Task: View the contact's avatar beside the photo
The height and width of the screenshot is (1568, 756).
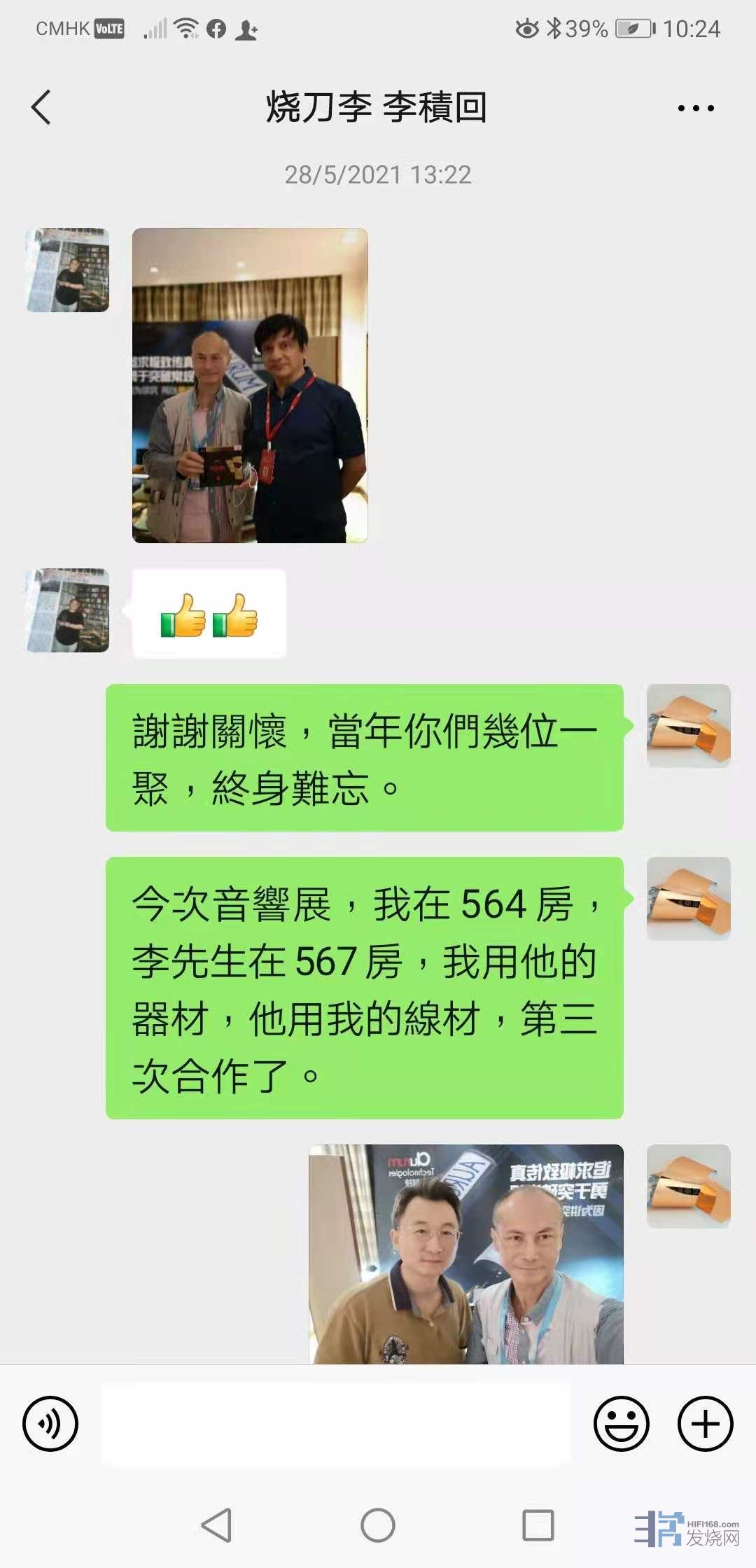Action: [x=68, y=270]
